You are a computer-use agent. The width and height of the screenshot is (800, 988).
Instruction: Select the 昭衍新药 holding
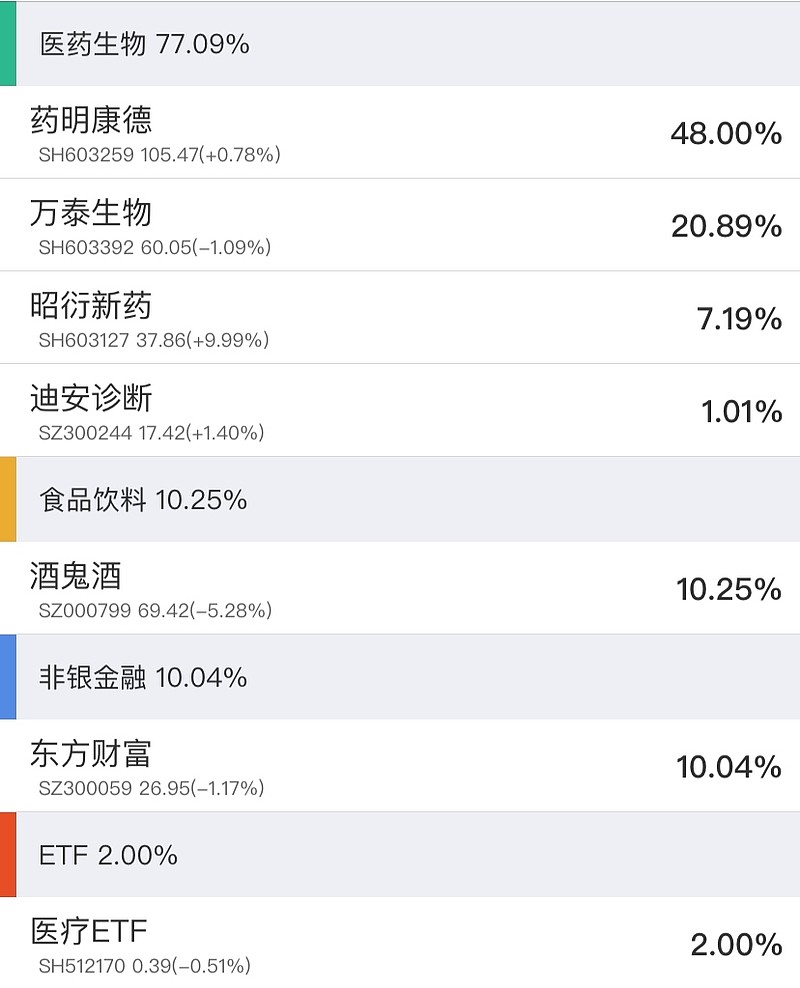400,318
